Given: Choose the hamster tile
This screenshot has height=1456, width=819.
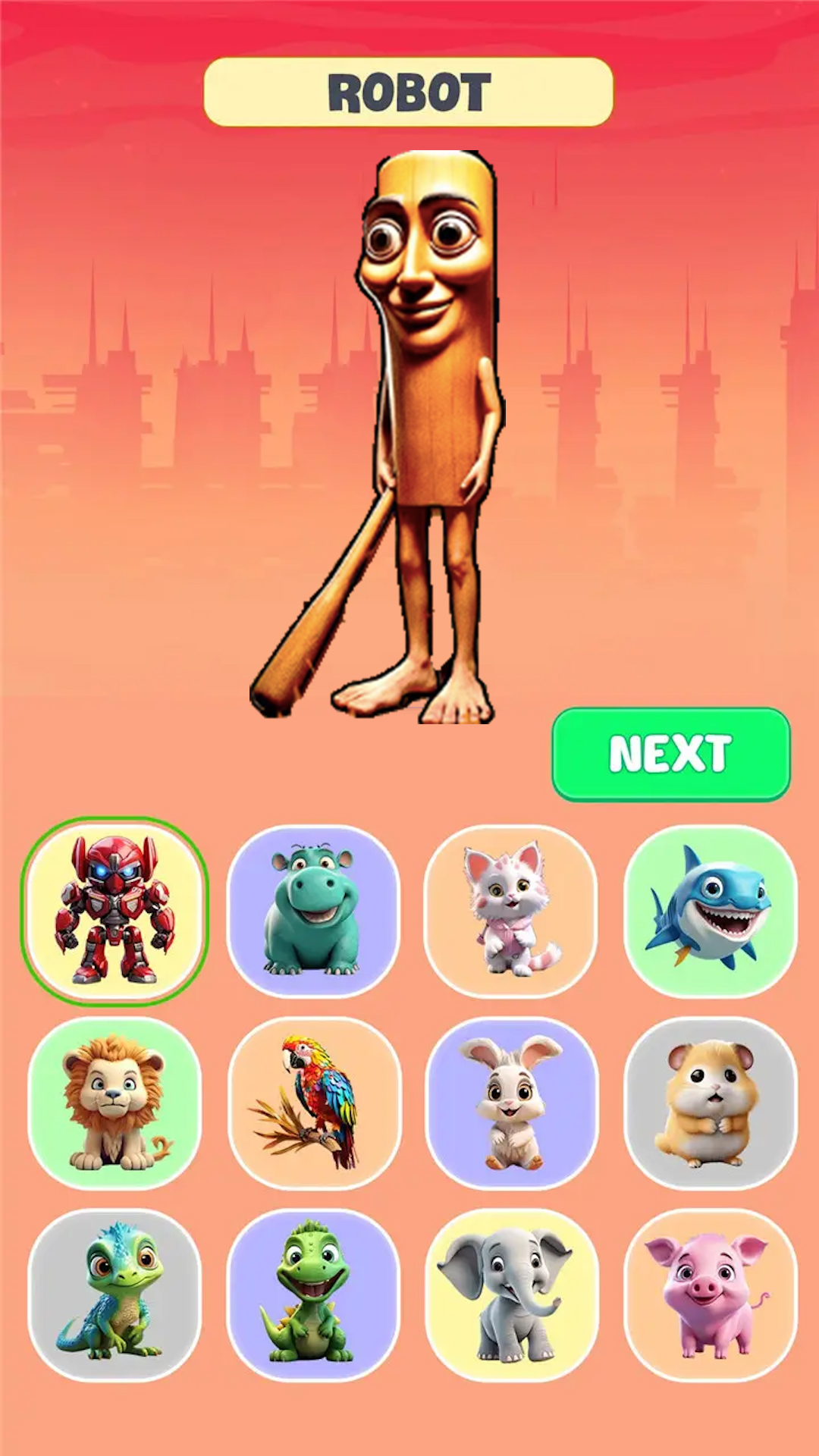Looking at the screenshot, I should click(x=710, y=1103).
